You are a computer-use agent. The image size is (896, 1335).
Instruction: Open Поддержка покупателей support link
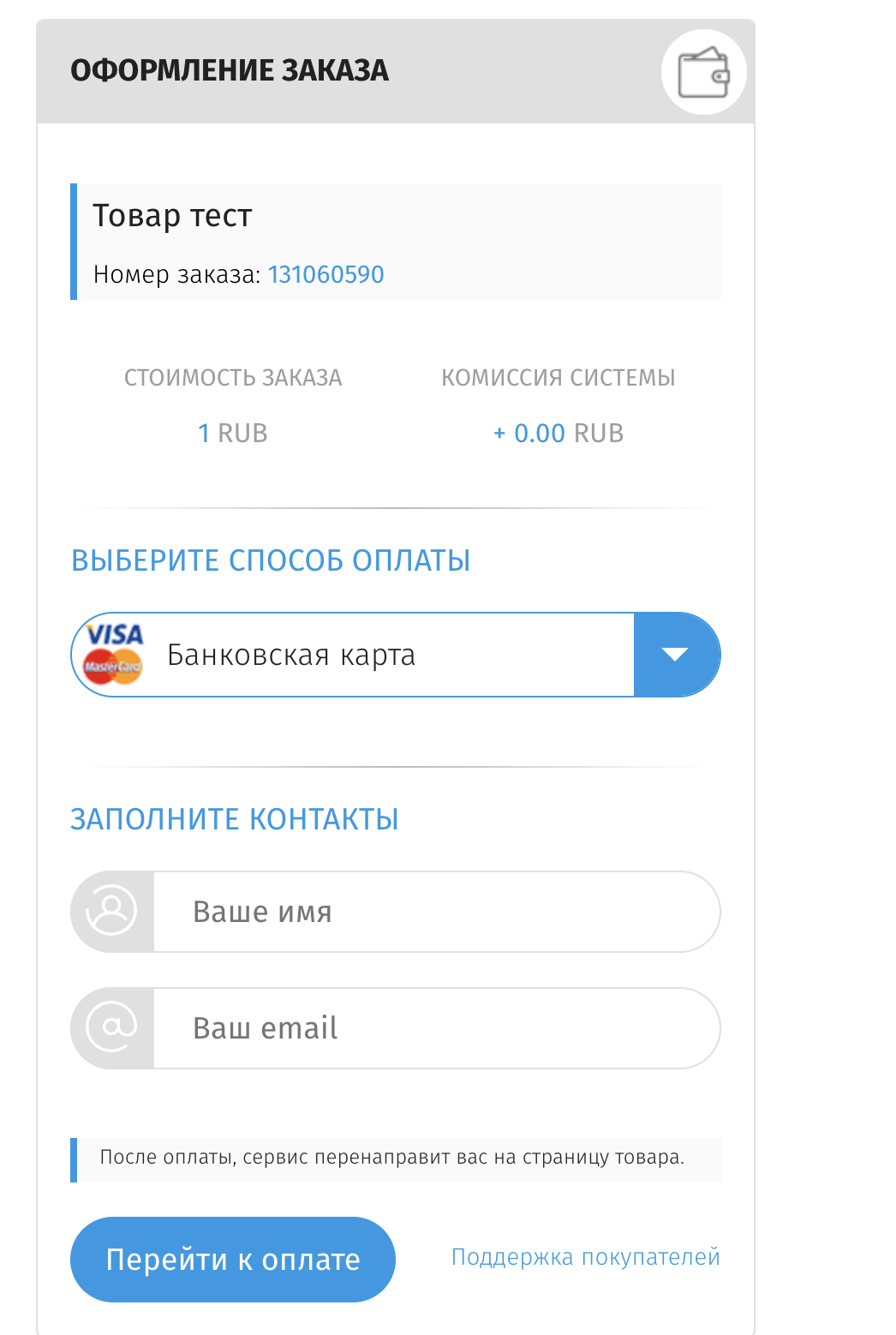click(585, 1257)
